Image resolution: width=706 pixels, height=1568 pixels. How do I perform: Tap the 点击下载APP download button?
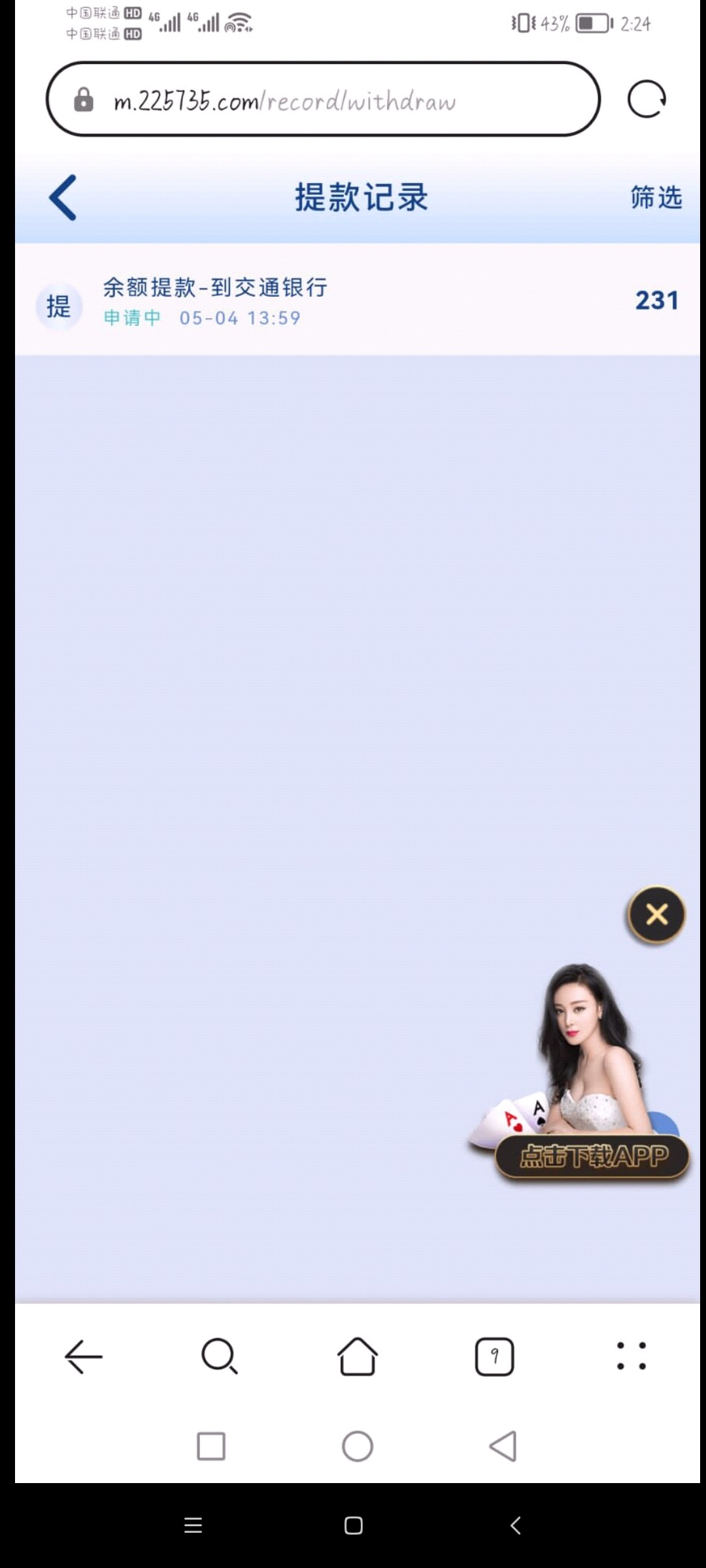click(592, 1156)
